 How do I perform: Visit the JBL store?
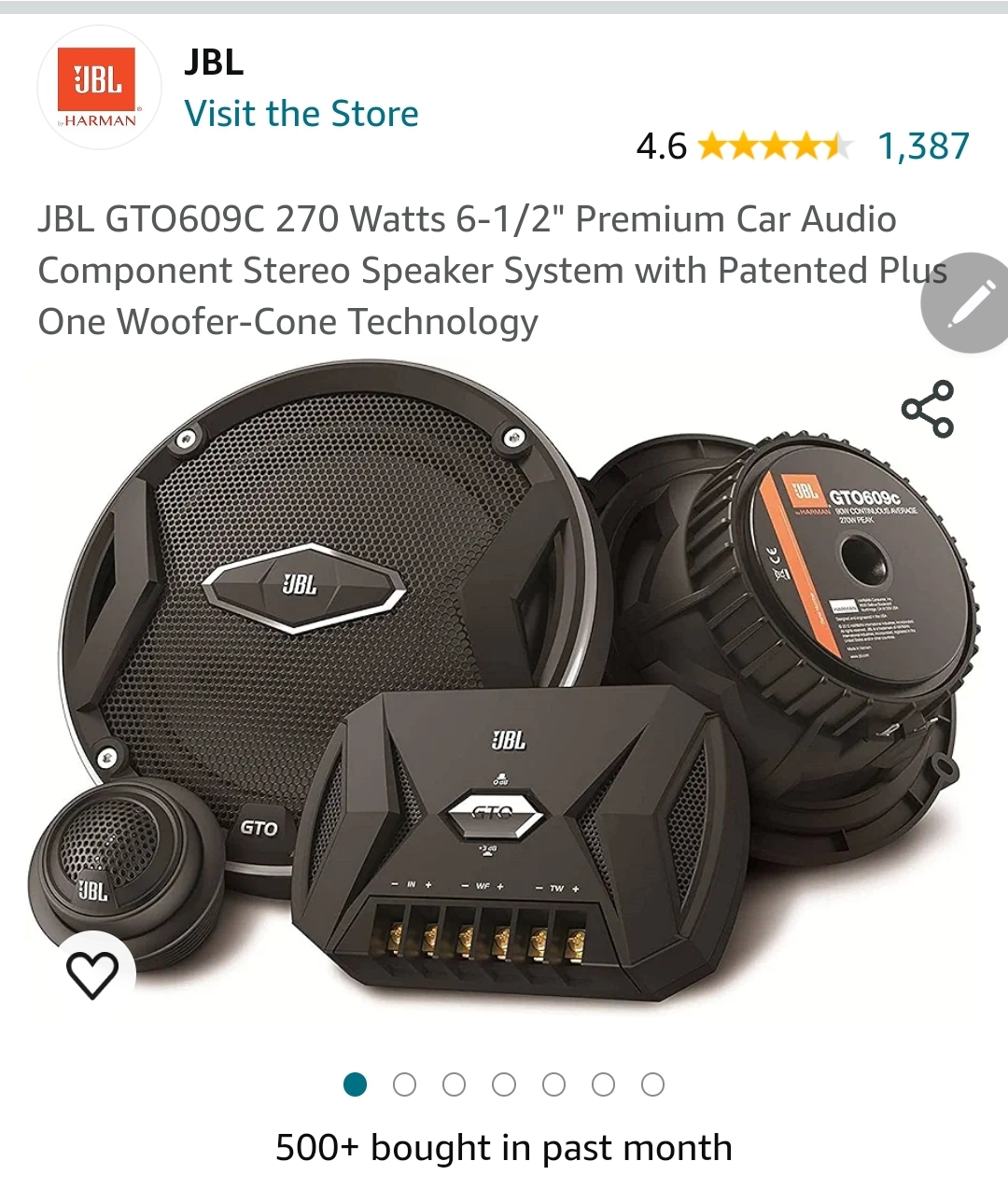[x=301, y=114]
